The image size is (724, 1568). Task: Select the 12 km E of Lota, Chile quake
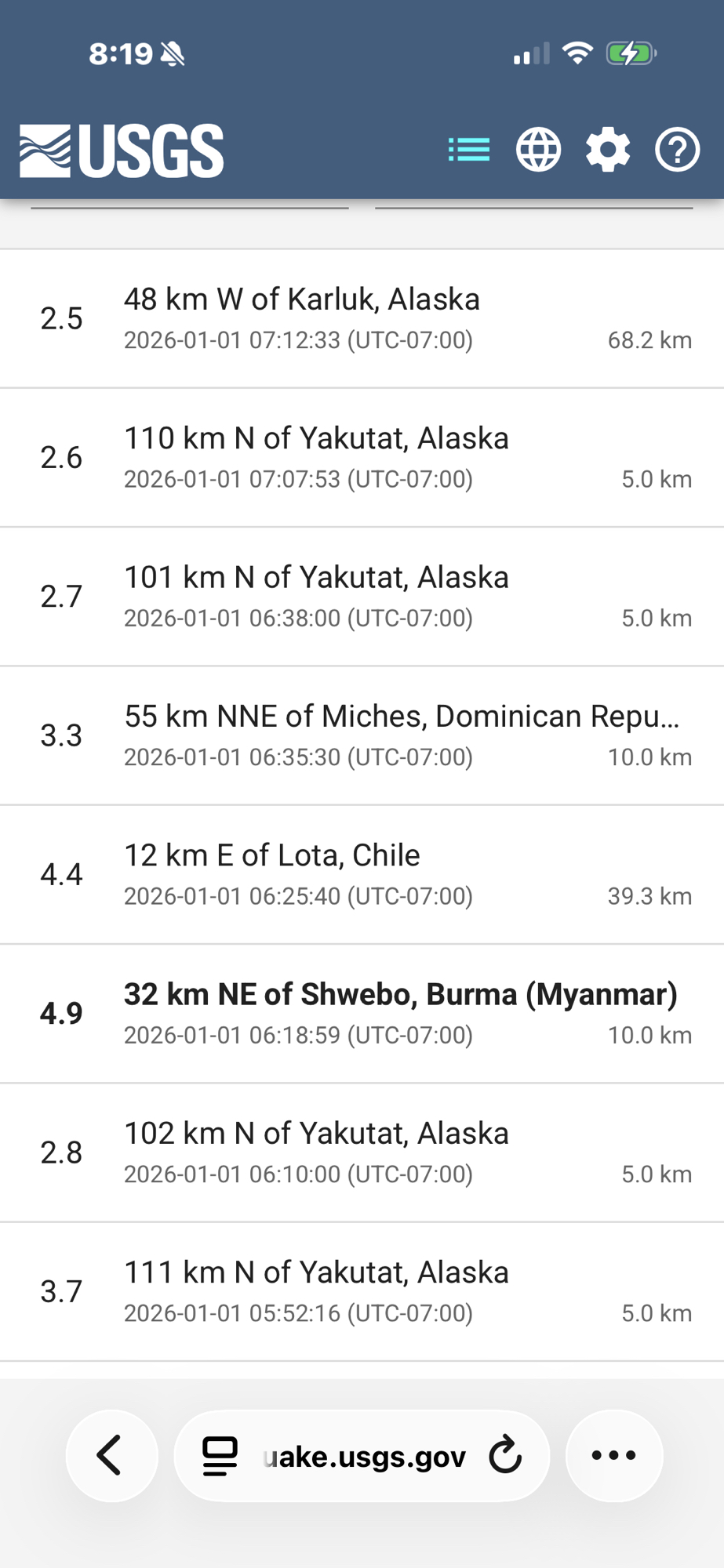361,874
